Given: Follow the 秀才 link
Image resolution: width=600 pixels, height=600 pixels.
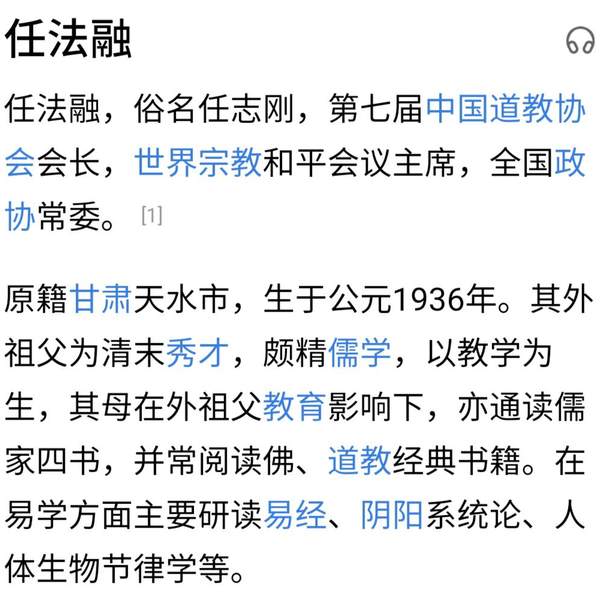Looking at the screenshot, I should 198,352.
